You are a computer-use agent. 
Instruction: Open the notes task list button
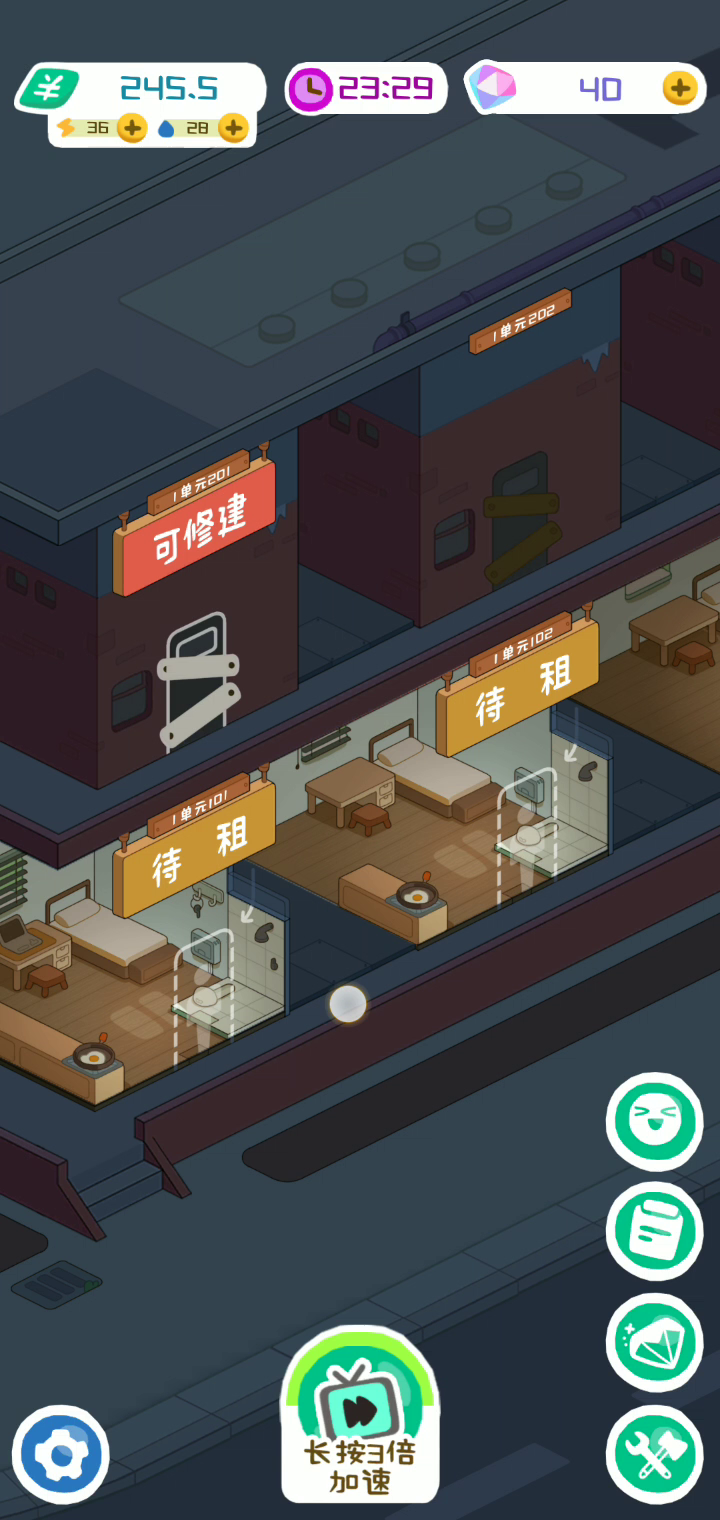pyautogui.click(x=655, y=1231)
